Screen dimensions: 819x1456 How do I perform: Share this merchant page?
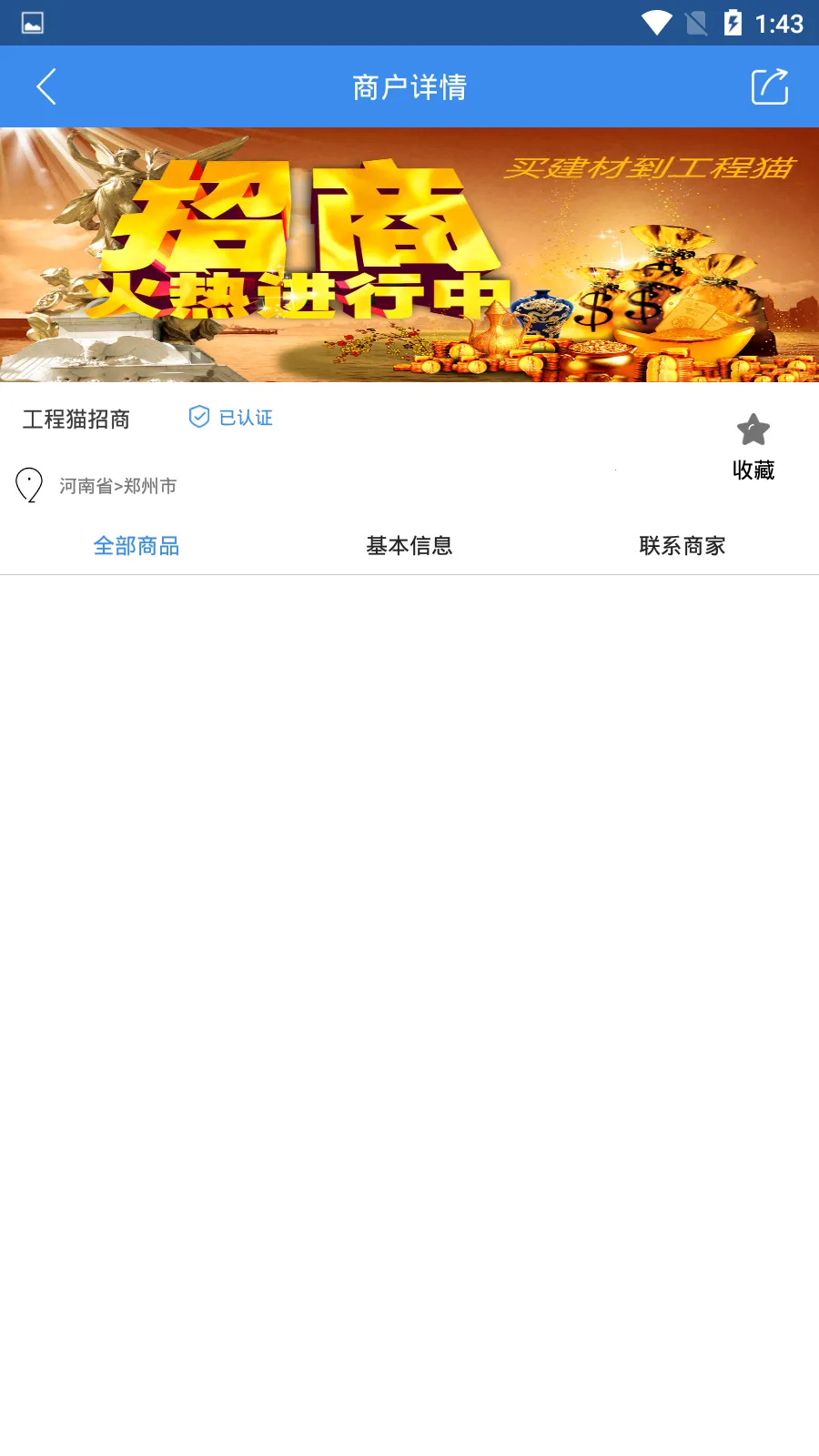coord(769,87)
